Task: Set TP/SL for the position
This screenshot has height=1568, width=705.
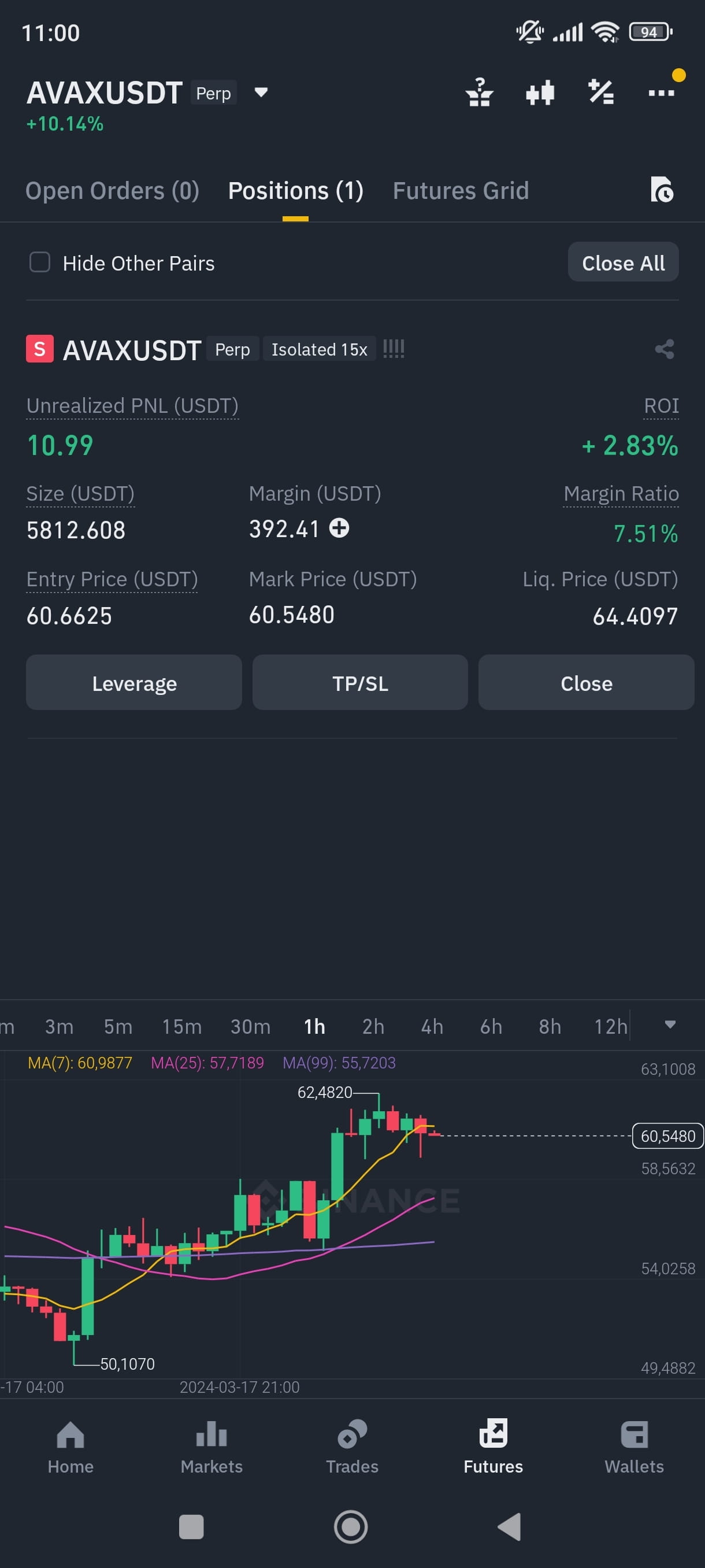Action: (x=359, y=682)
